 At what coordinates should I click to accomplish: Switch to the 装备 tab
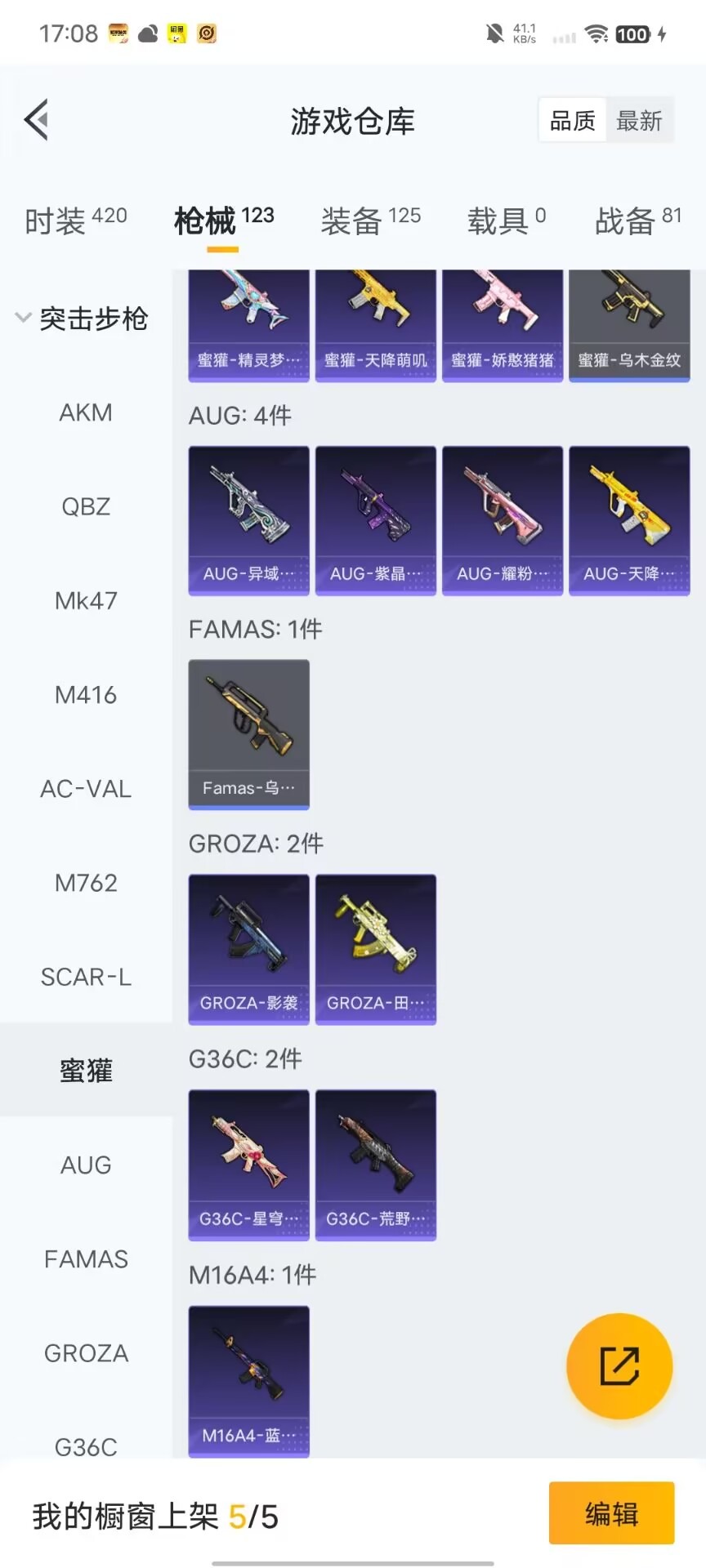pyautogui.click(x=370, y=220)
